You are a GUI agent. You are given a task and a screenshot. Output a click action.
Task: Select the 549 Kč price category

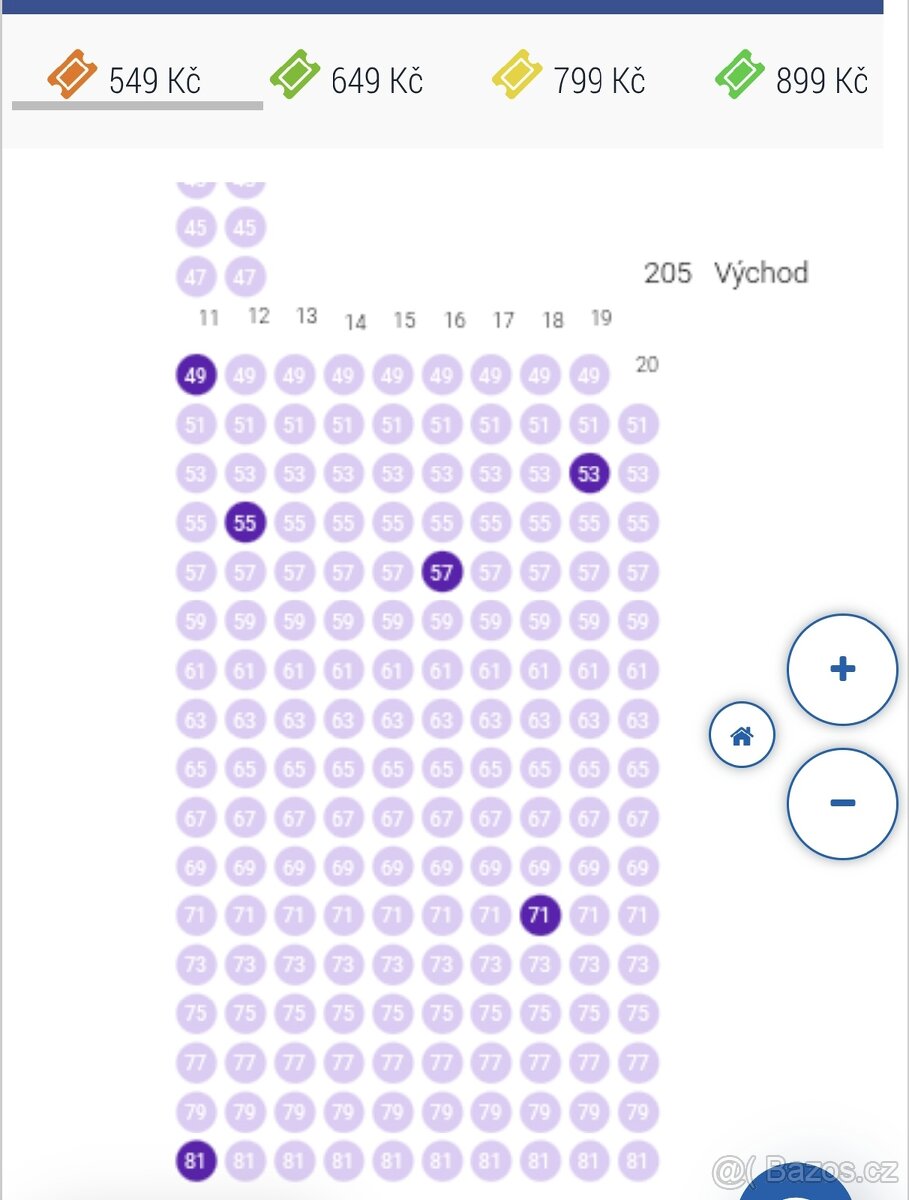coord(137,78)
